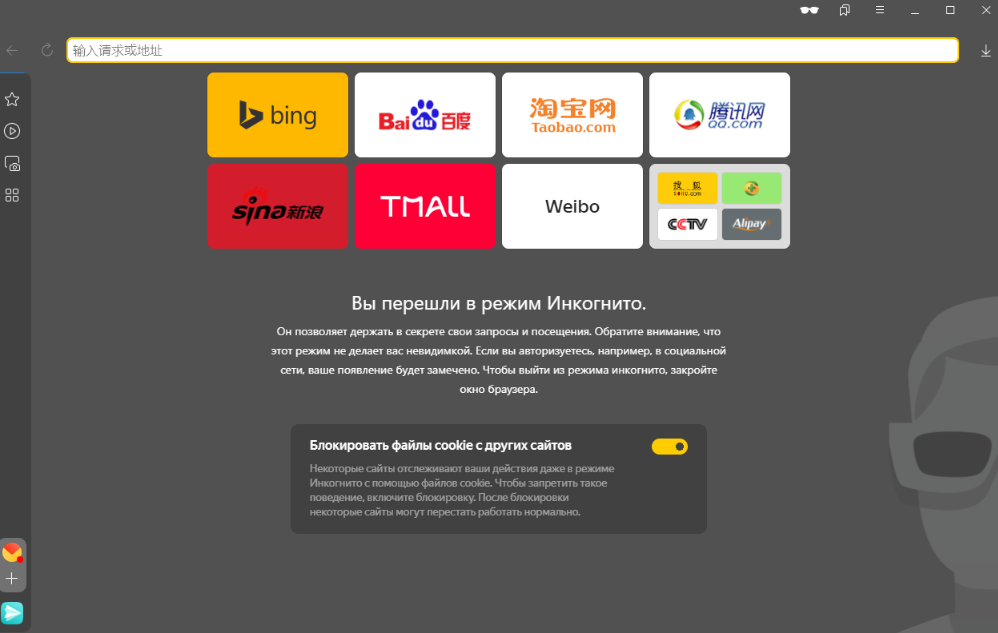Screen dimensions: 998x633
Task: Disable the third-party cookie blocking toggle
Action: (670, 447)
